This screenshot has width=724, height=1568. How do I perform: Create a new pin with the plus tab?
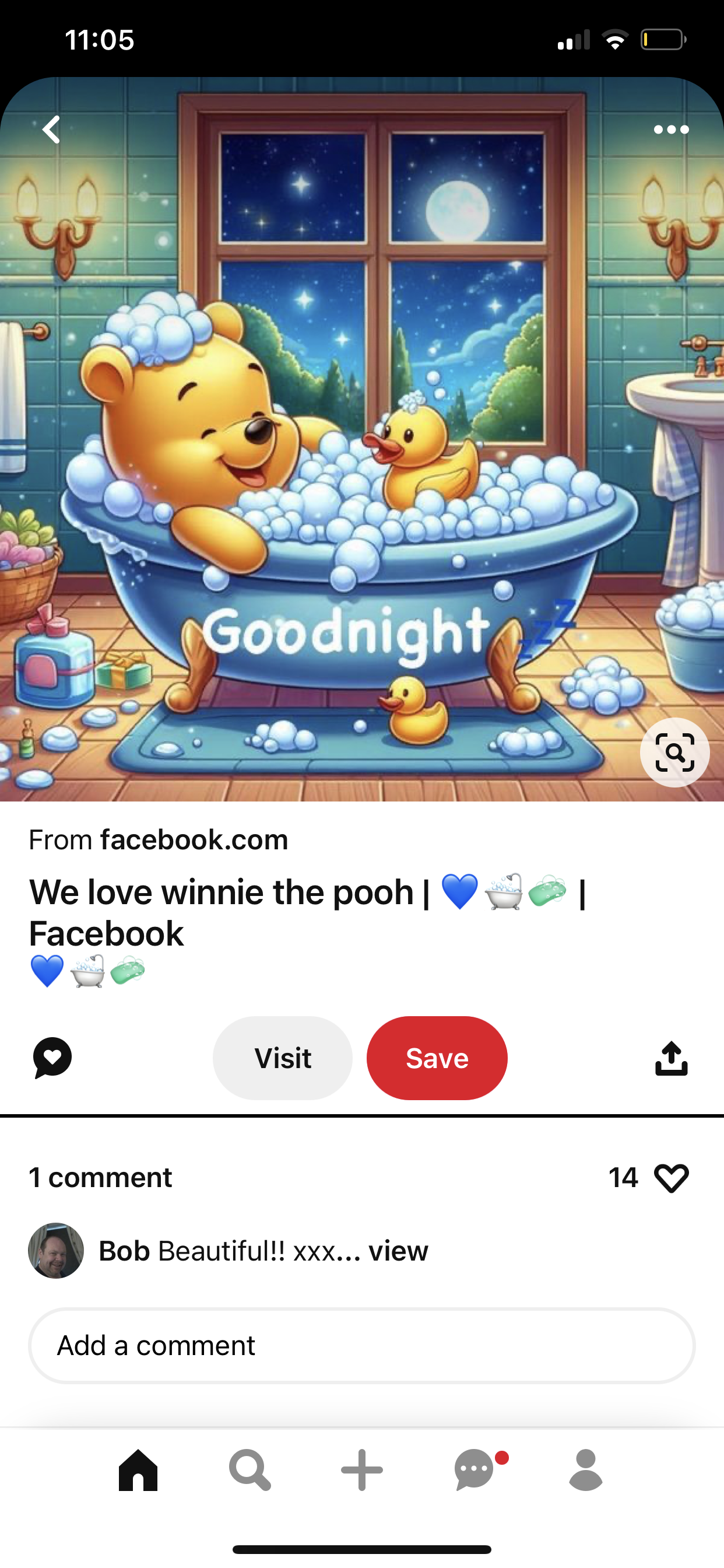point(361,1470)
